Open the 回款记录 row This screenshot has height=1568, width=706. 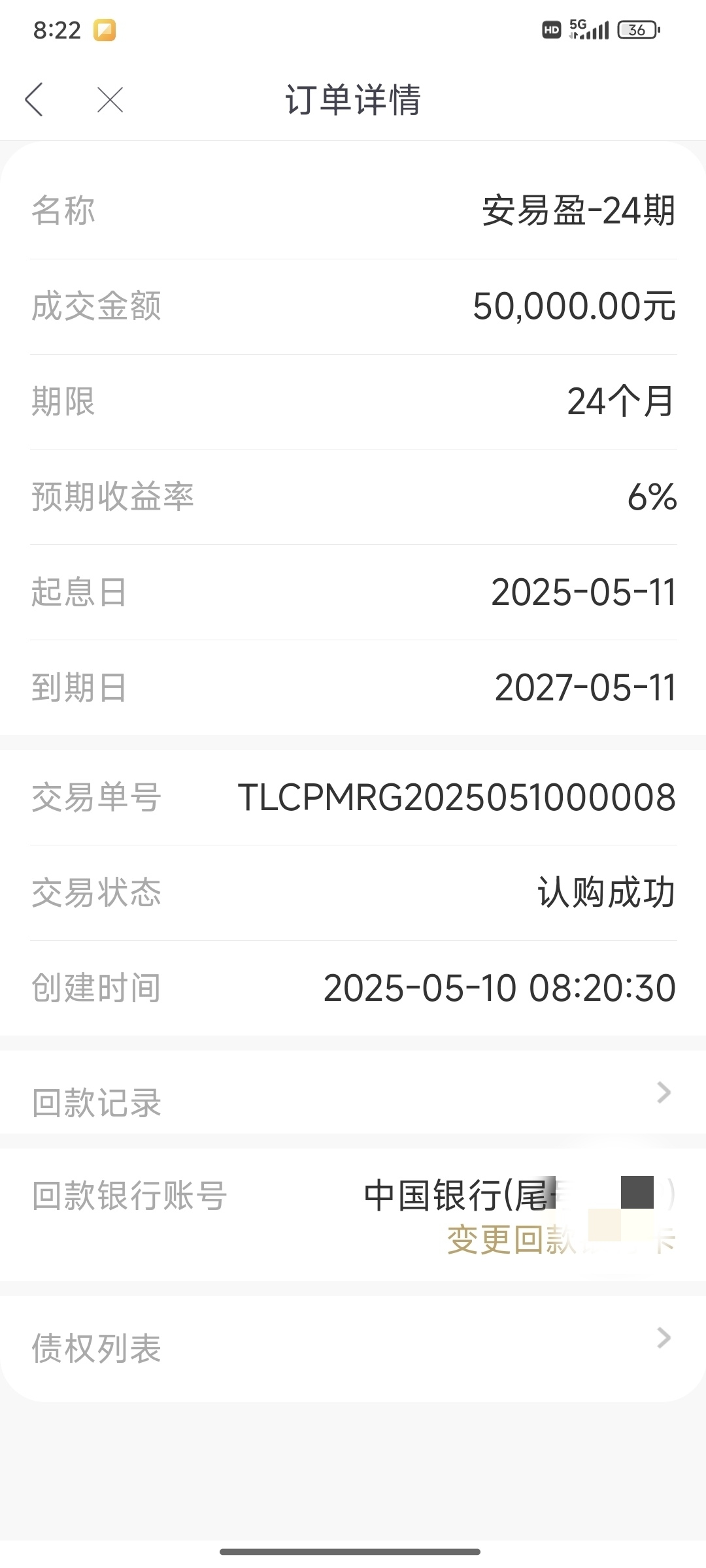click(x=353, y=1092)
